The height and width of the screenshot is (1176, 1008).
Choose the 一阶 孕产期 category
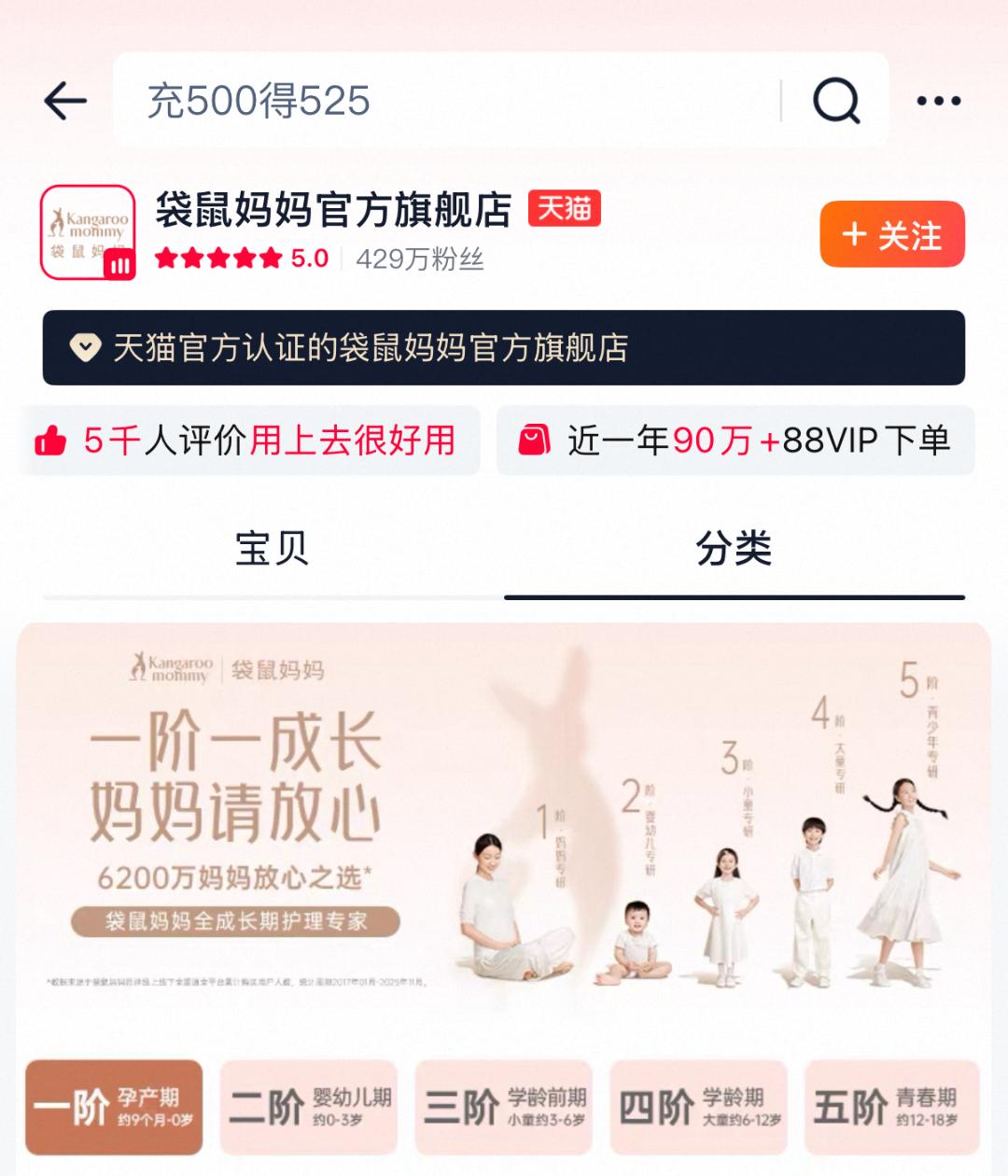[x=114, y=1107]
